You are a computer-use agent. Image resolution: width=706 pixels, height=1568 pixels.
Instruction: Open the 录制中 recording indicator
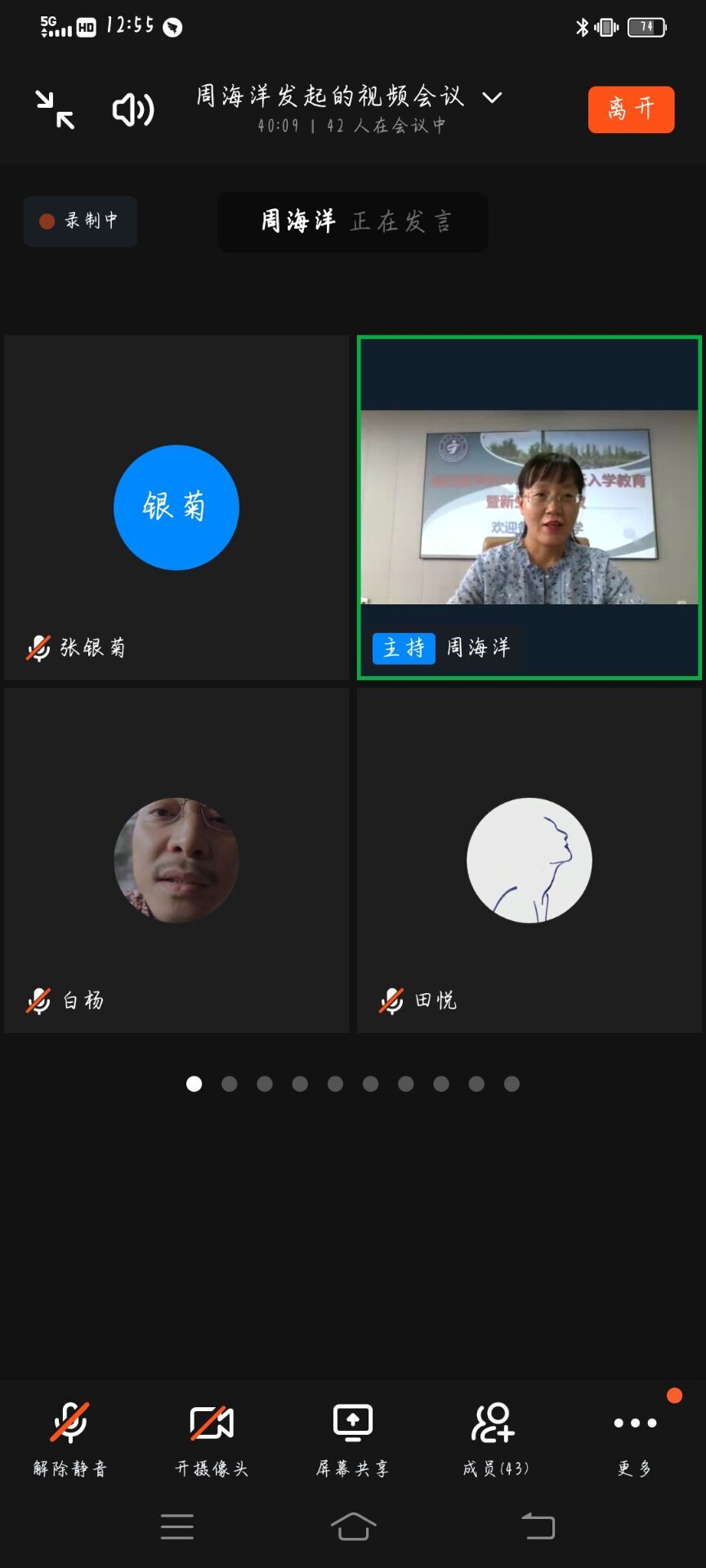point(80,221)
